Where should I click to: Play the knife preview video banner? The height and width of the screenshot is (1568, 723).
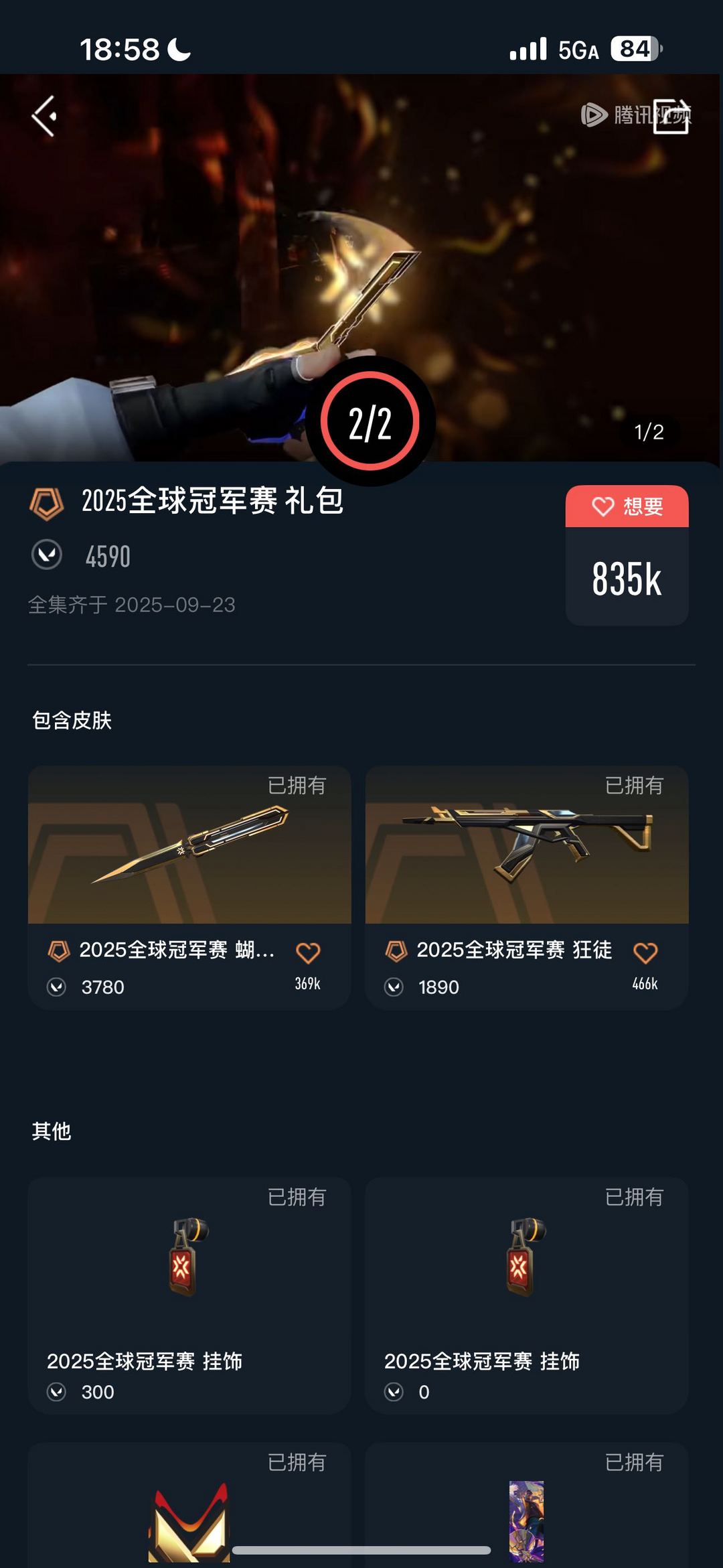pyautogui.click(x=361, y=268)
